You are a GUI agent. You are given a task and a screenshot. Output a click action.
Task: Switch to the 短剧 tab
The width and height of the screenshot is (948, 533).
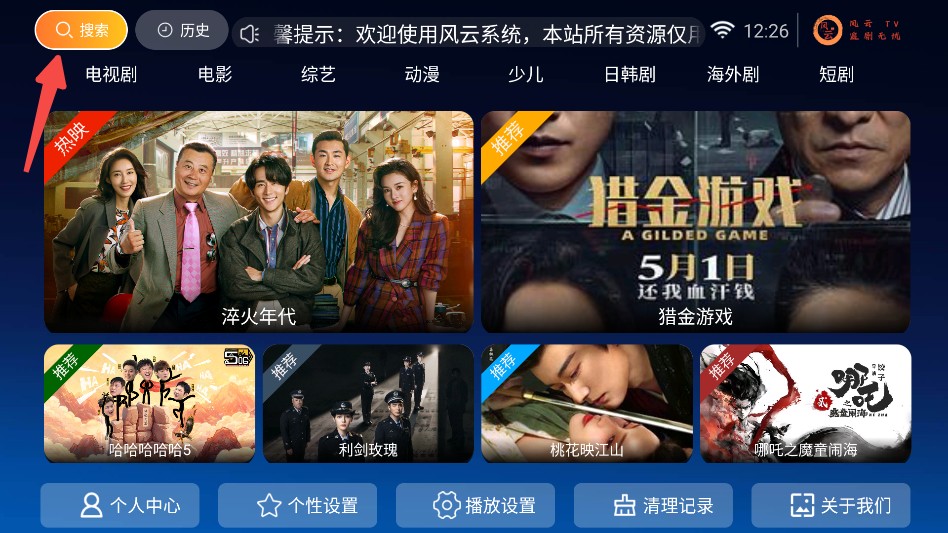836,75
